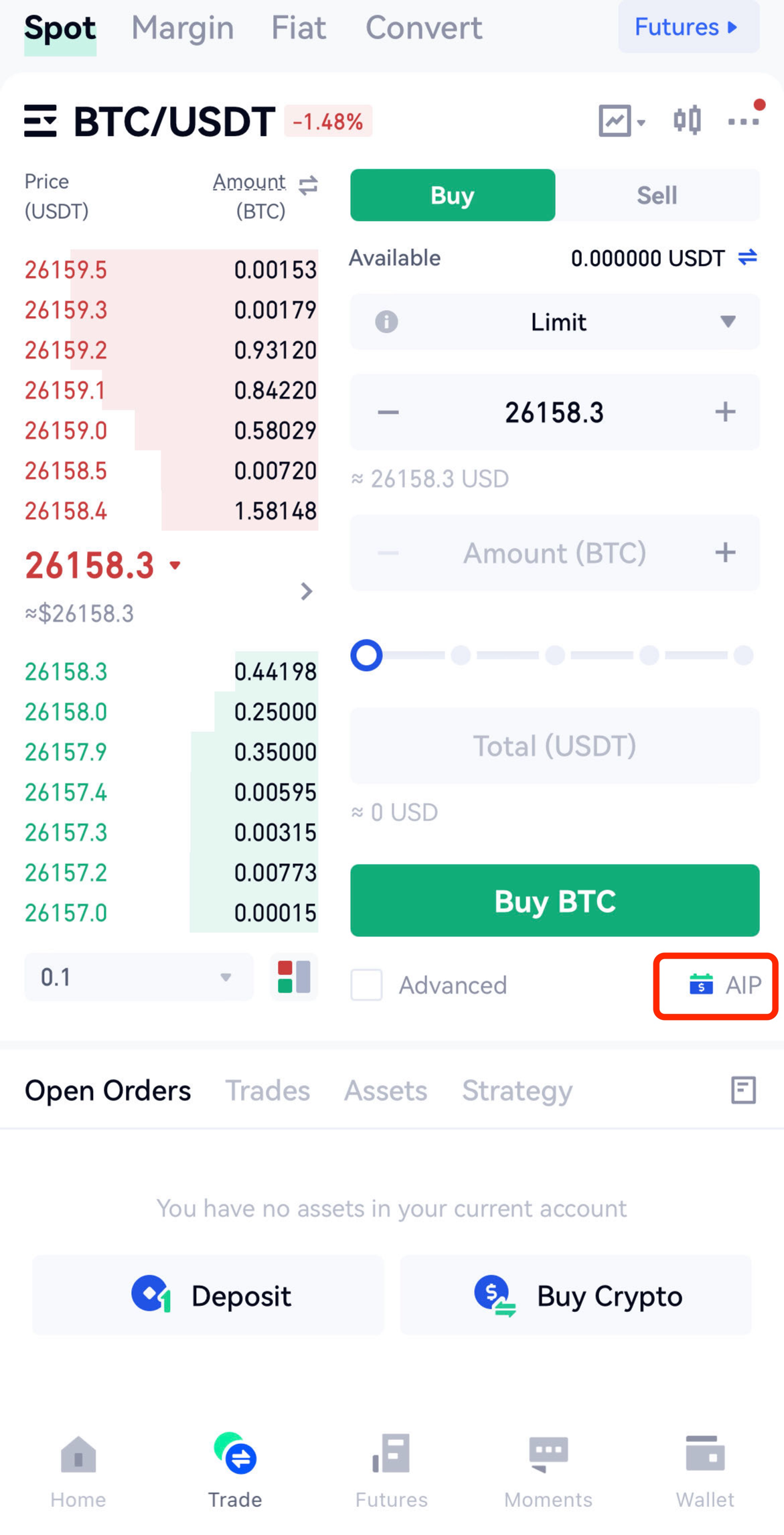Select the Sell side
Viewport: 784px width, 1535px height.
click(x=657, y=196)
